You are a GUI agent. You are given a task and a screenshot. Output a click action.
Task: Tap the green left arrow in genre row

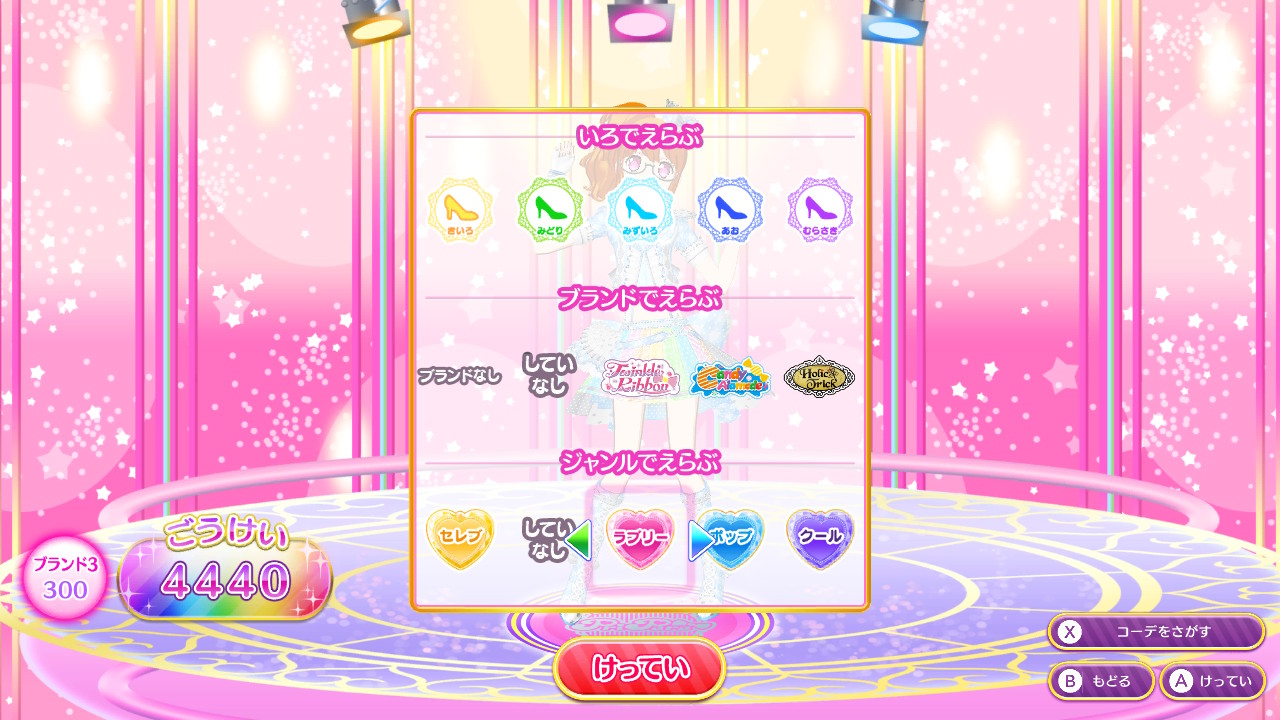tap(579, 541)
